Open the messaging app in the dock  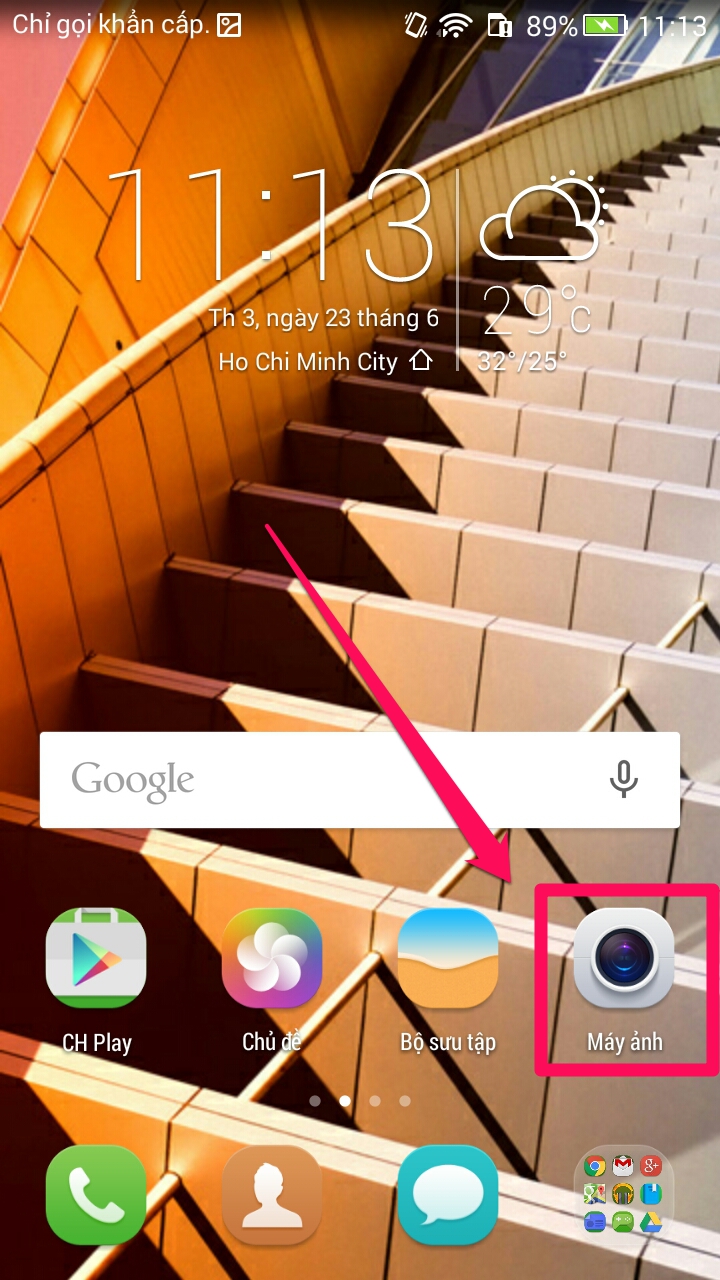point(448,1195)
